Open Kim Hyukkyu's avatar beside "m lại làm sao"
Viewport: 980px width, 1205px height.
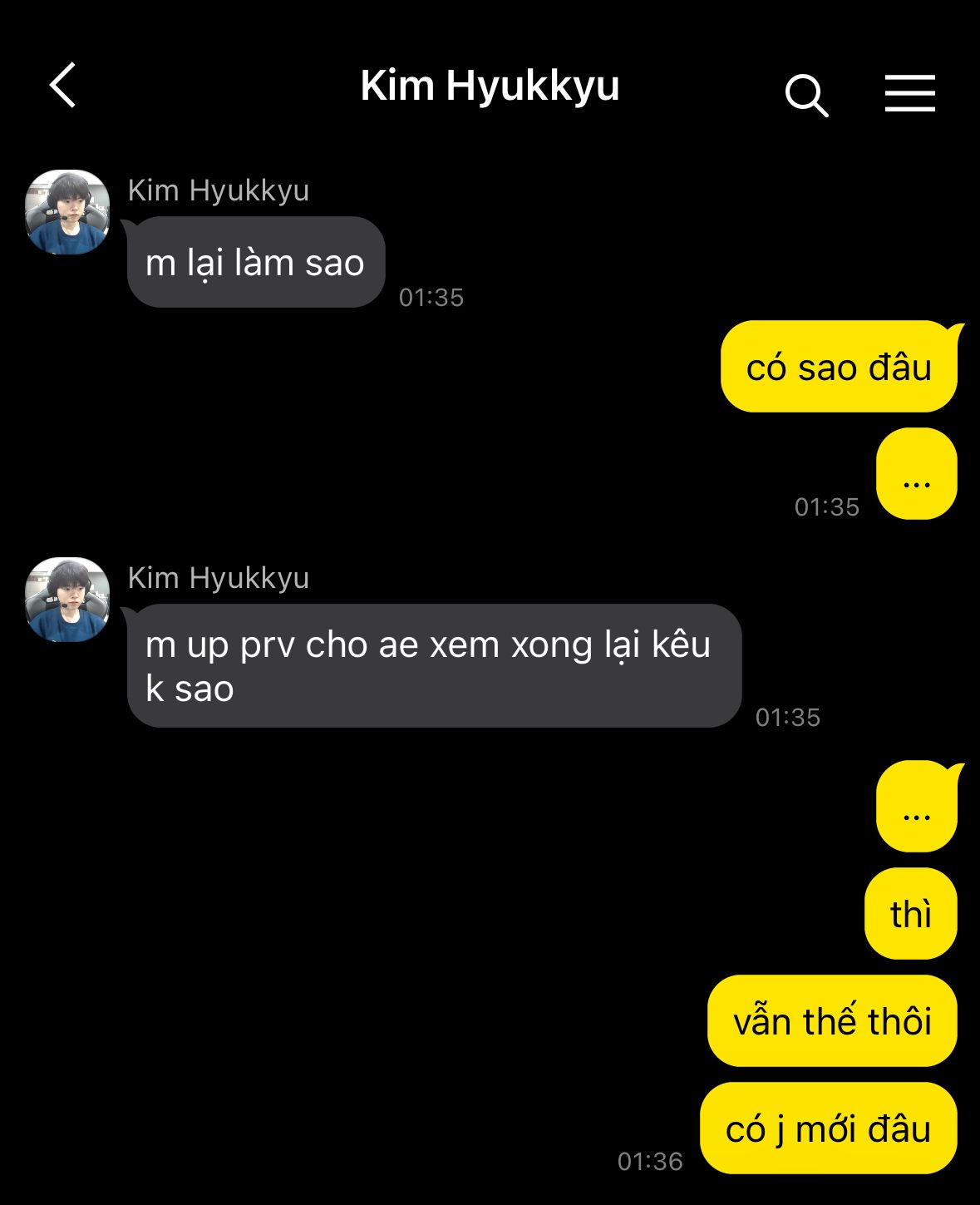point(67,212)
